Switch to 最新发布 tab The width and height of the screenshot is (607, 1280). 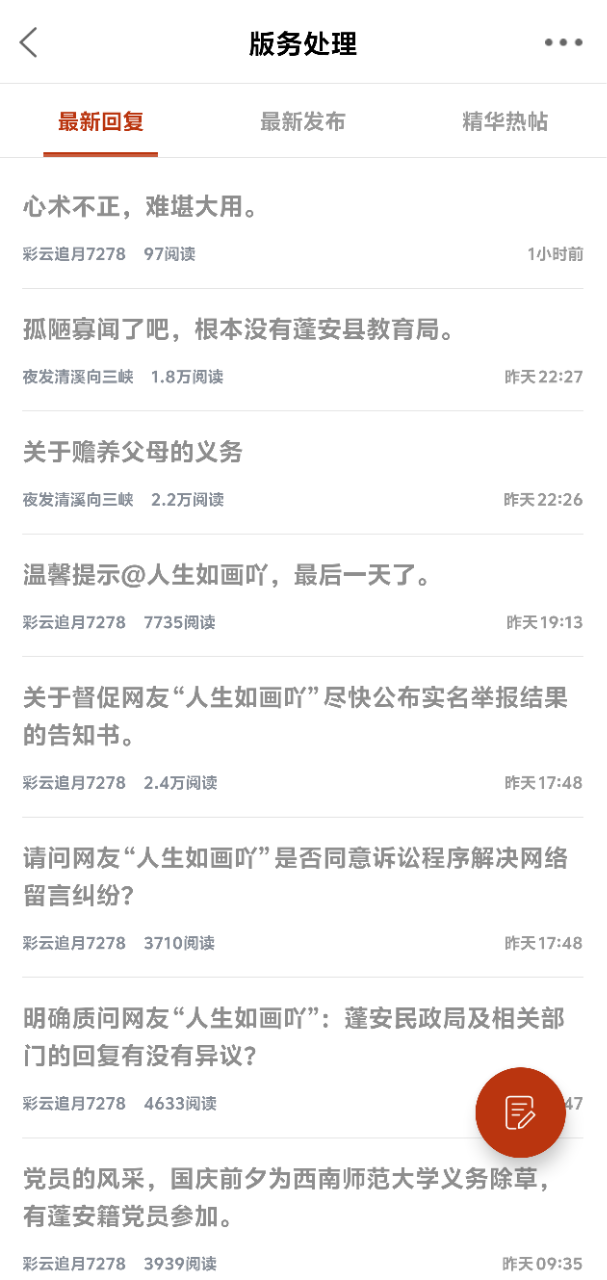click(302, 122)
